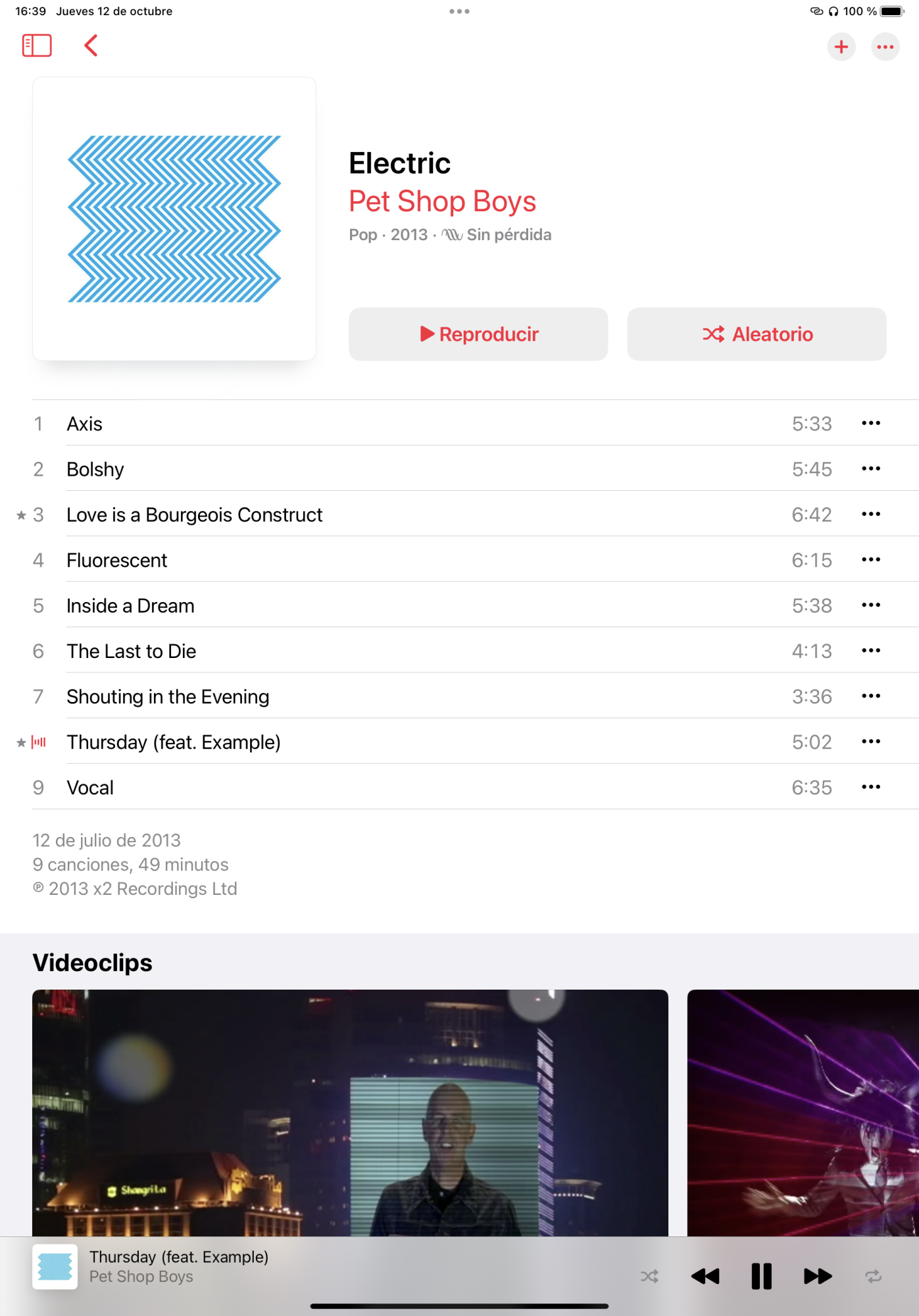Image resolution: width=919 pixels, height=1316 pixels.
Task: Play the track Inside a Dream
Action: click(x=131, y=605)
